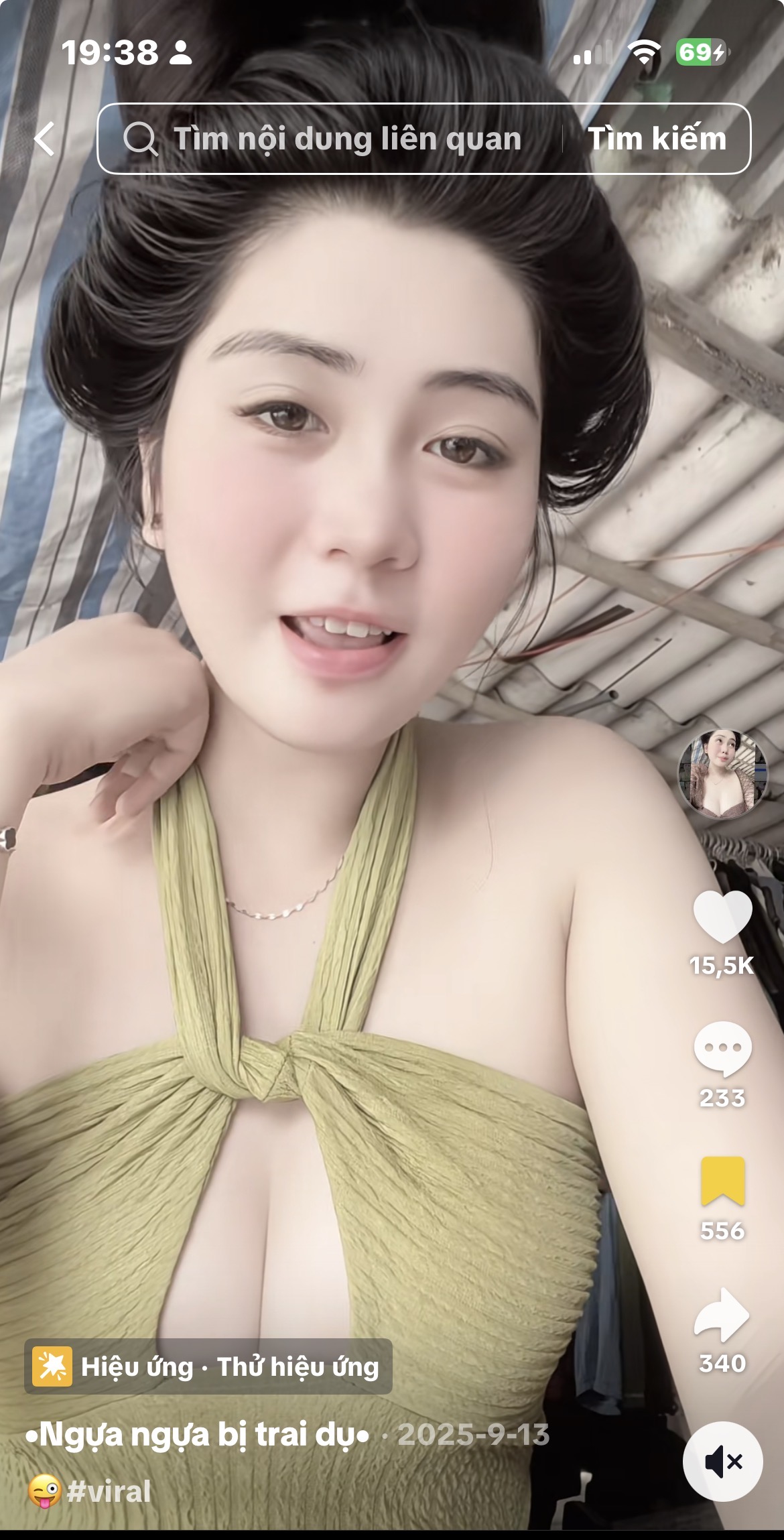The height and width of the screenshot is (1540, 784).
Task: Tap the person icon next to the clock
Action: pos(182,53)
